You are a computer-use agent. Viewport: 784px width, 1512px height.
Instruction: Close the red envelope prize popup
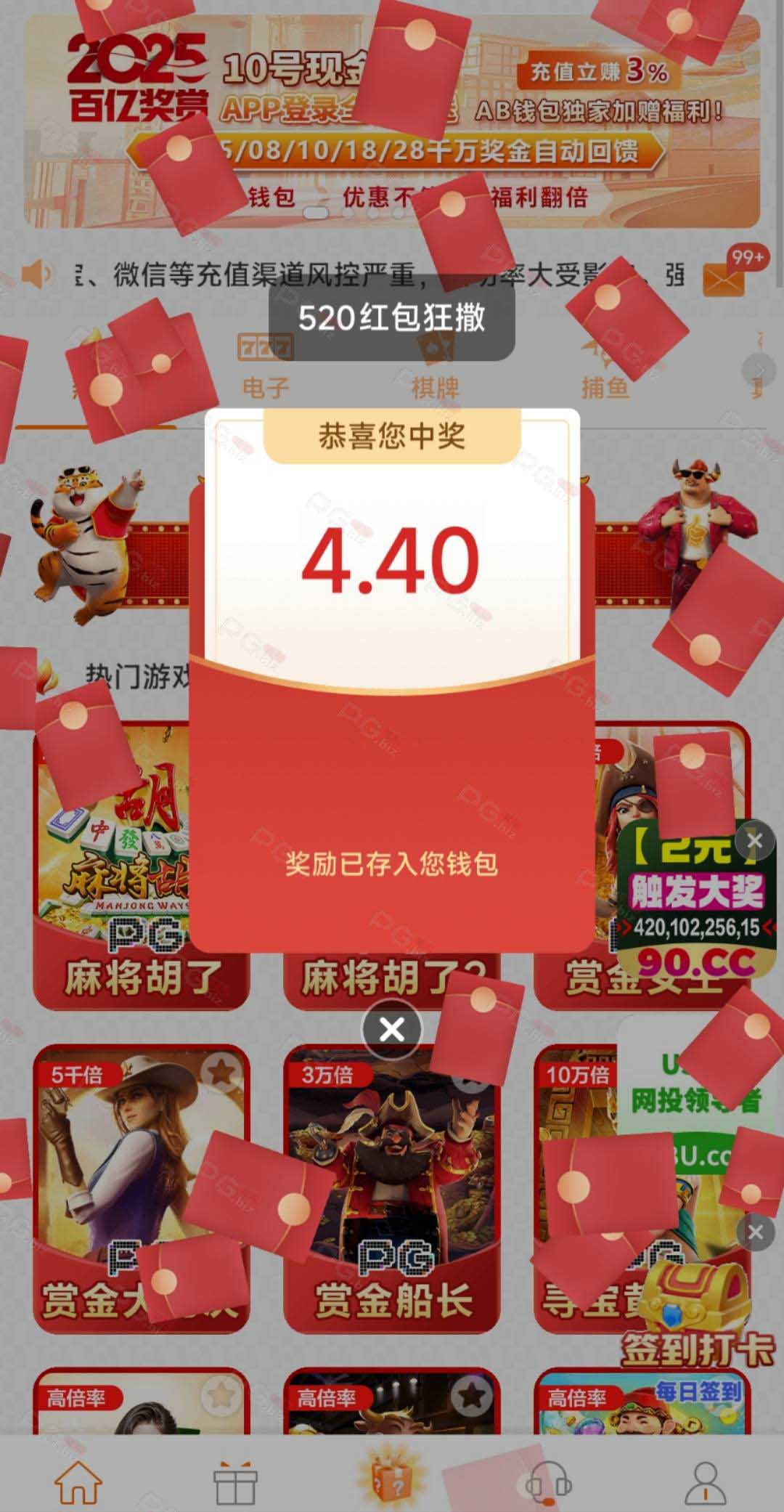(392, 1029)
